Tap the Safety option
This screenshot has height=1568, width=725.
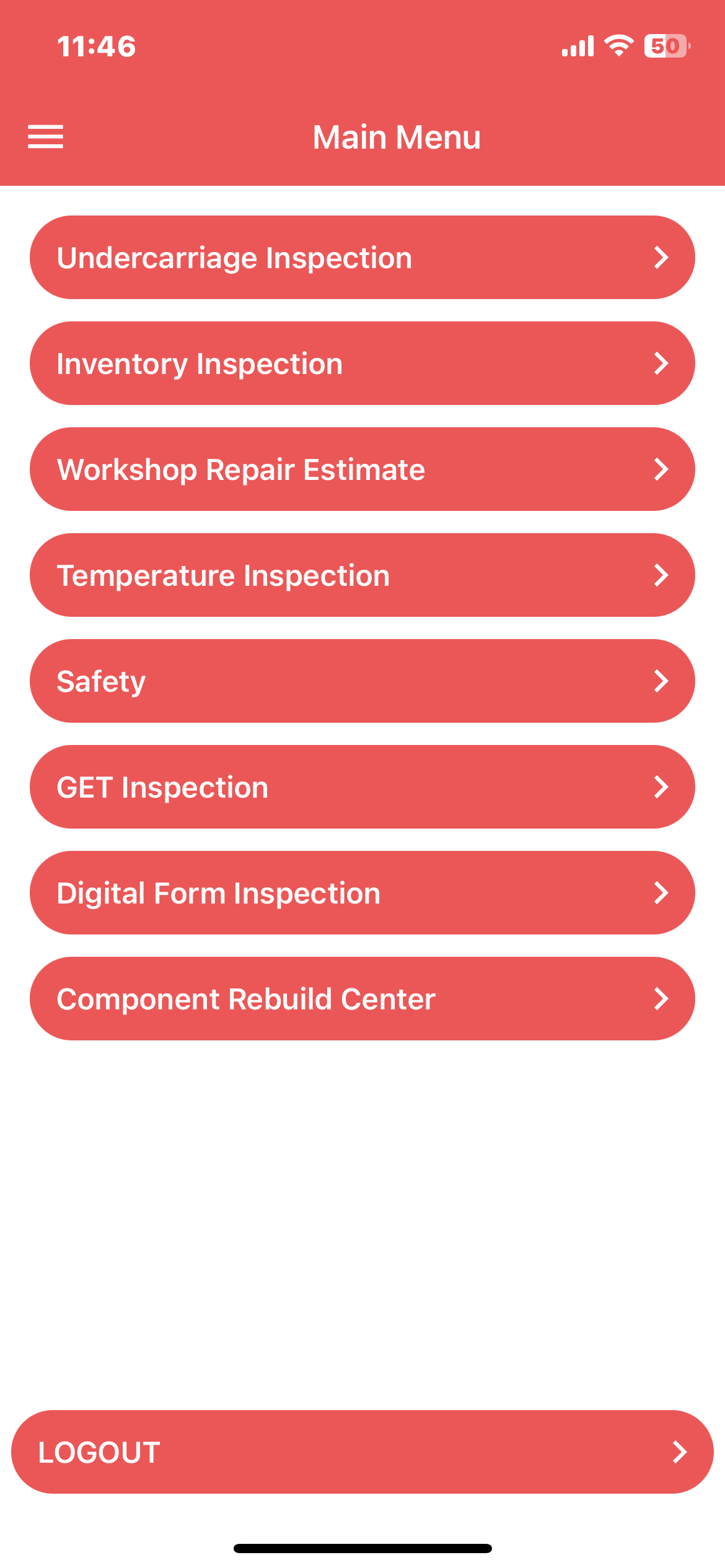(x=362, y=681)
